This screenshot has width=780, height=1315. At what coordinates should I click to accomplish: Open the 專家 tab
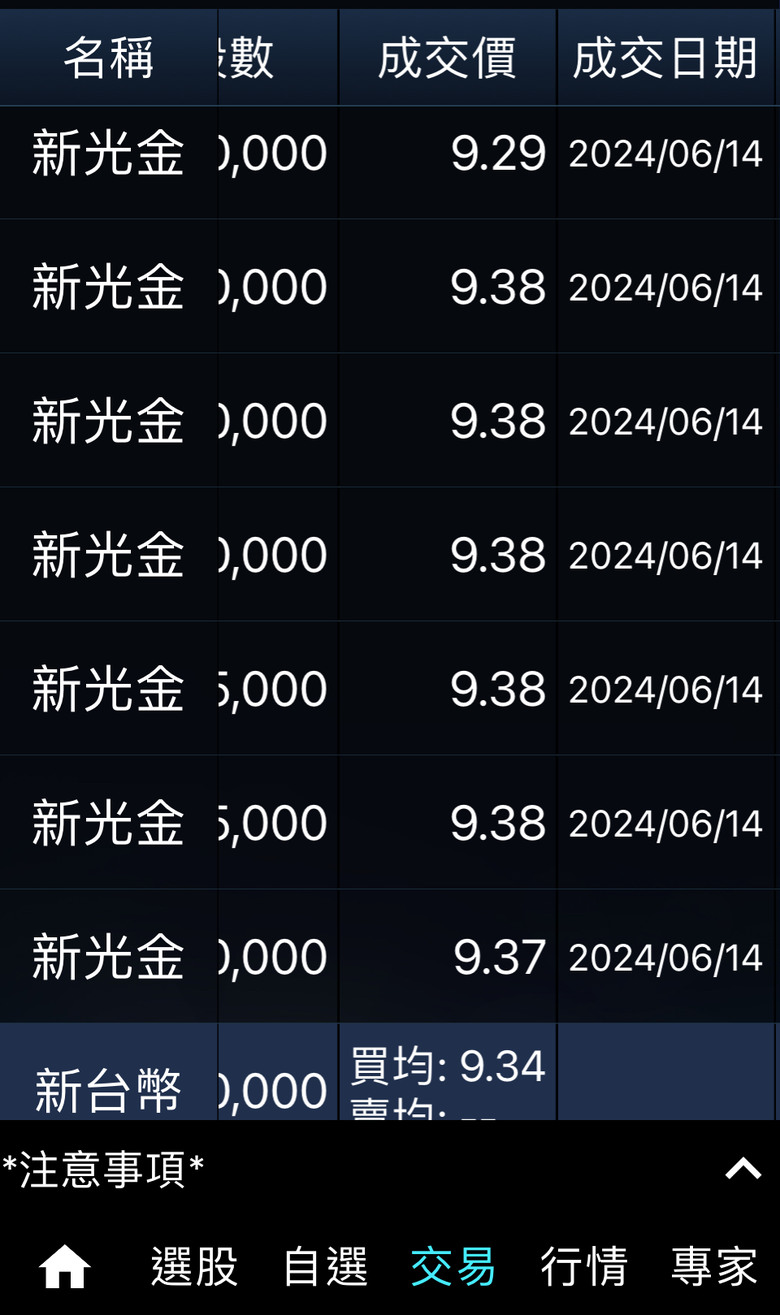(x=714, y=1267)
